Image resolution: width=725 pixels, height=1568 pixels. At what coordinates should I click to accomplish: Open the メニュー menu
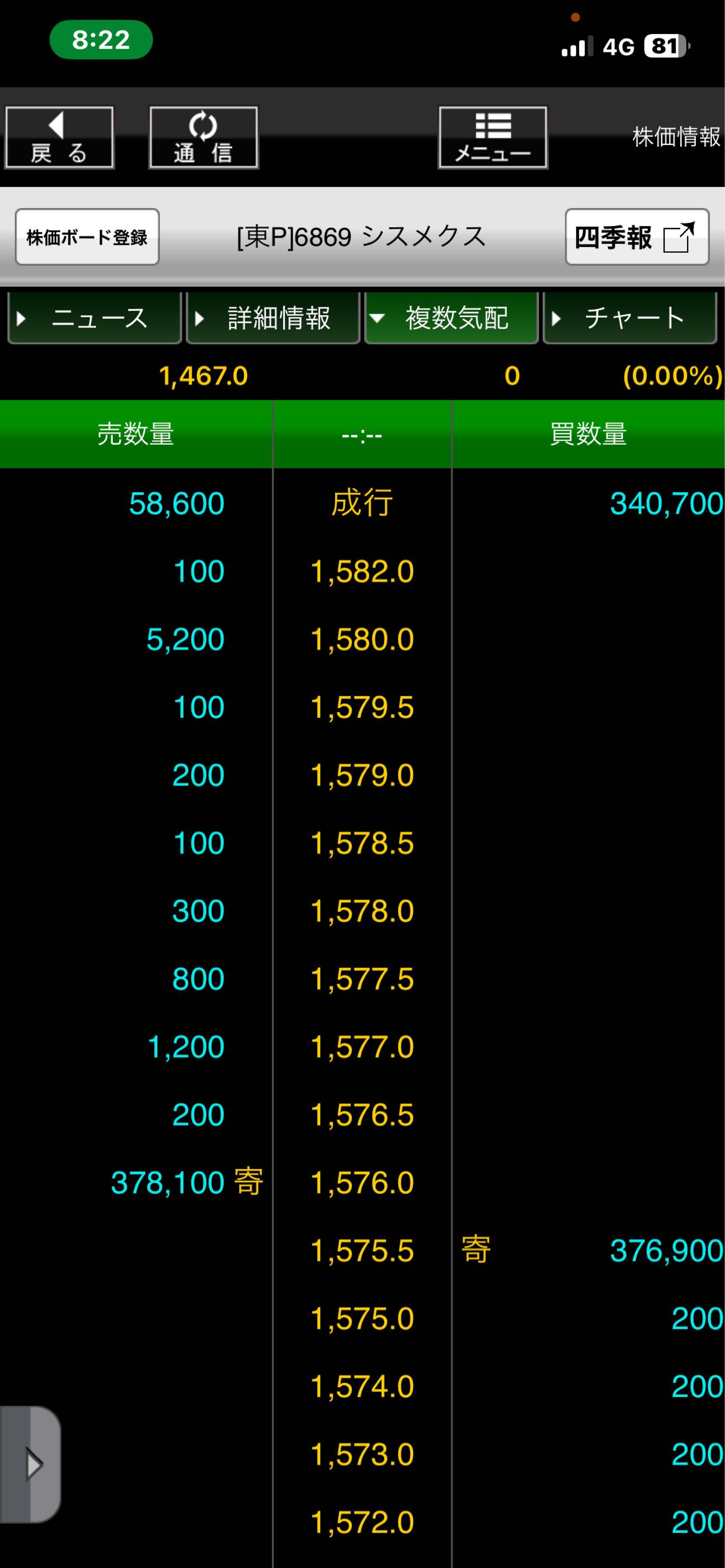(492, 138)
